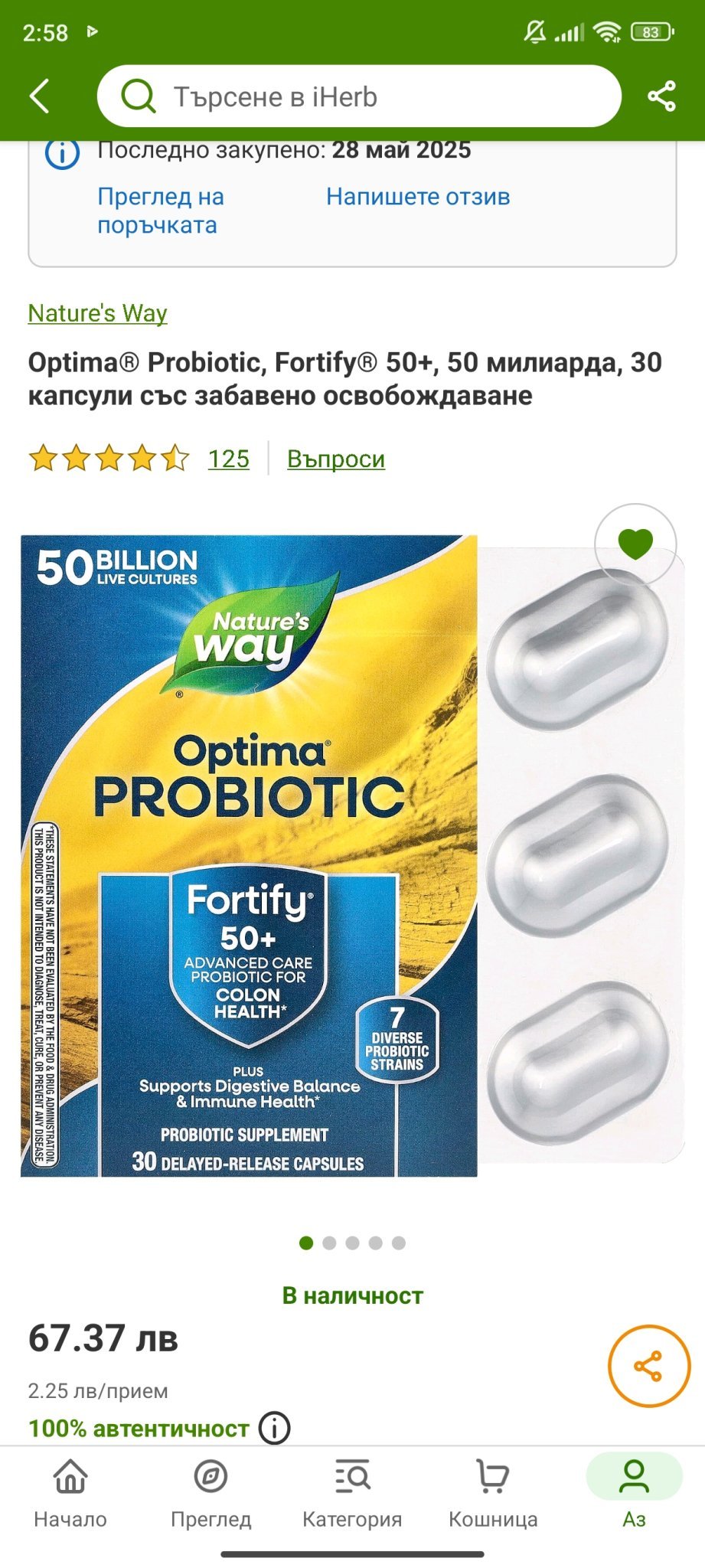View the 125 product reviews

229,459
